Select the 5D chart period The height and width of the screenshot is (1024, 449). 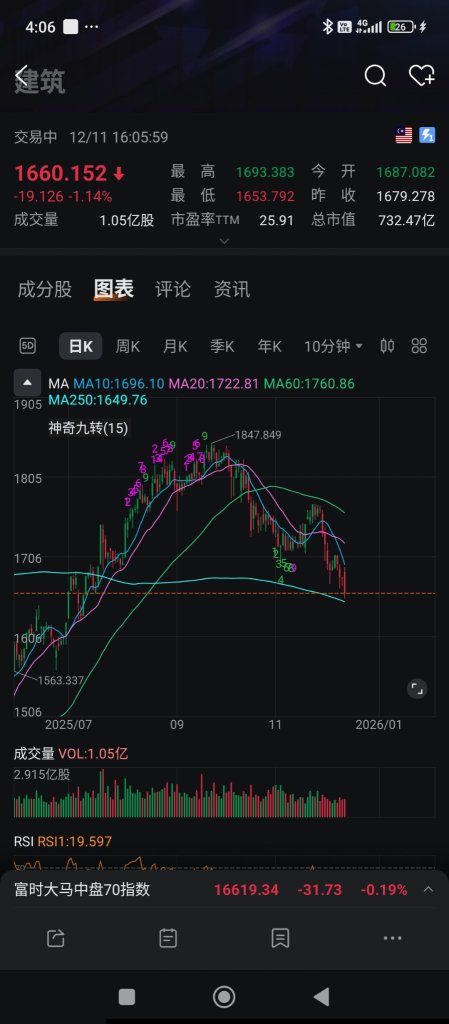pos(27,346)
